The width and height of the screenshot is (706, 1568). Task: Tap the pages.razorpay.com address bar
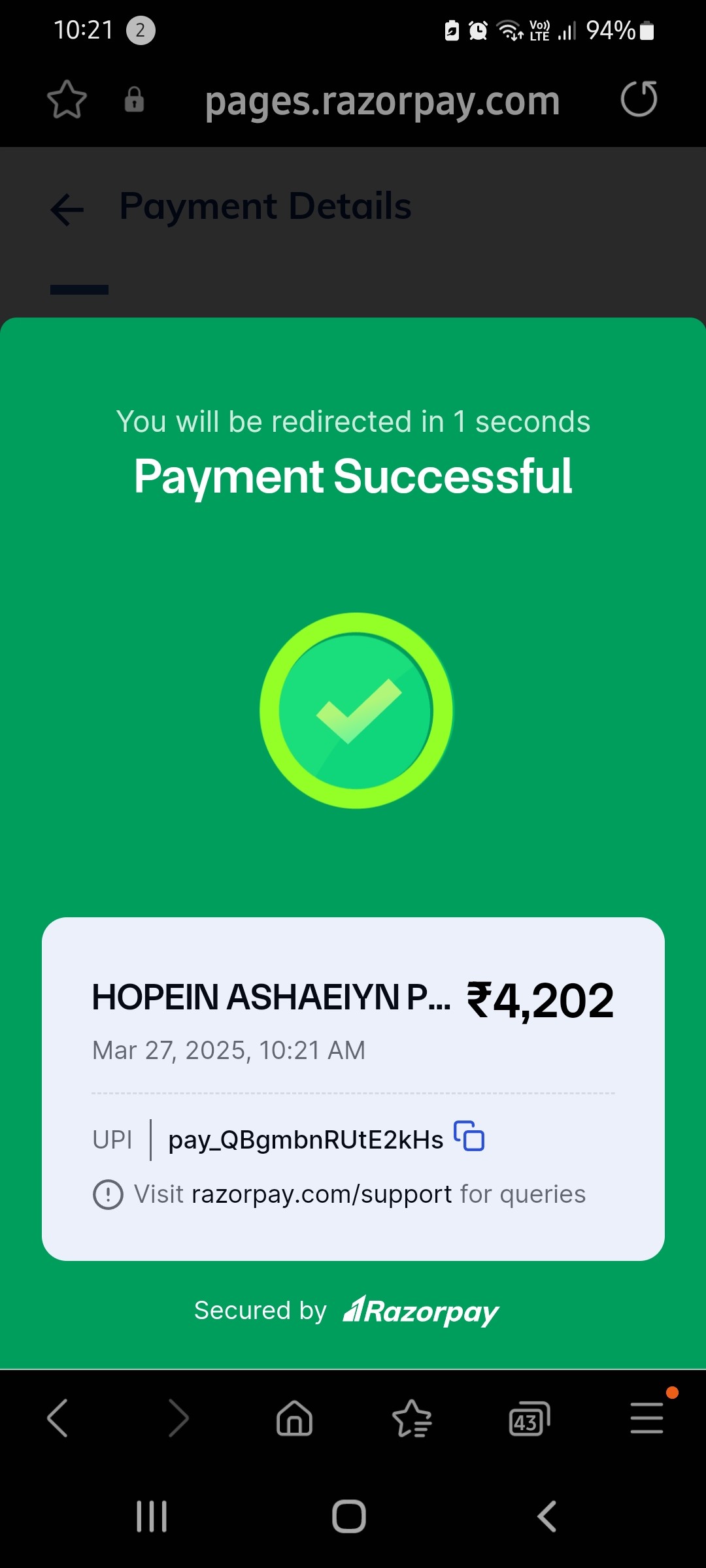(x=382, y=101)
